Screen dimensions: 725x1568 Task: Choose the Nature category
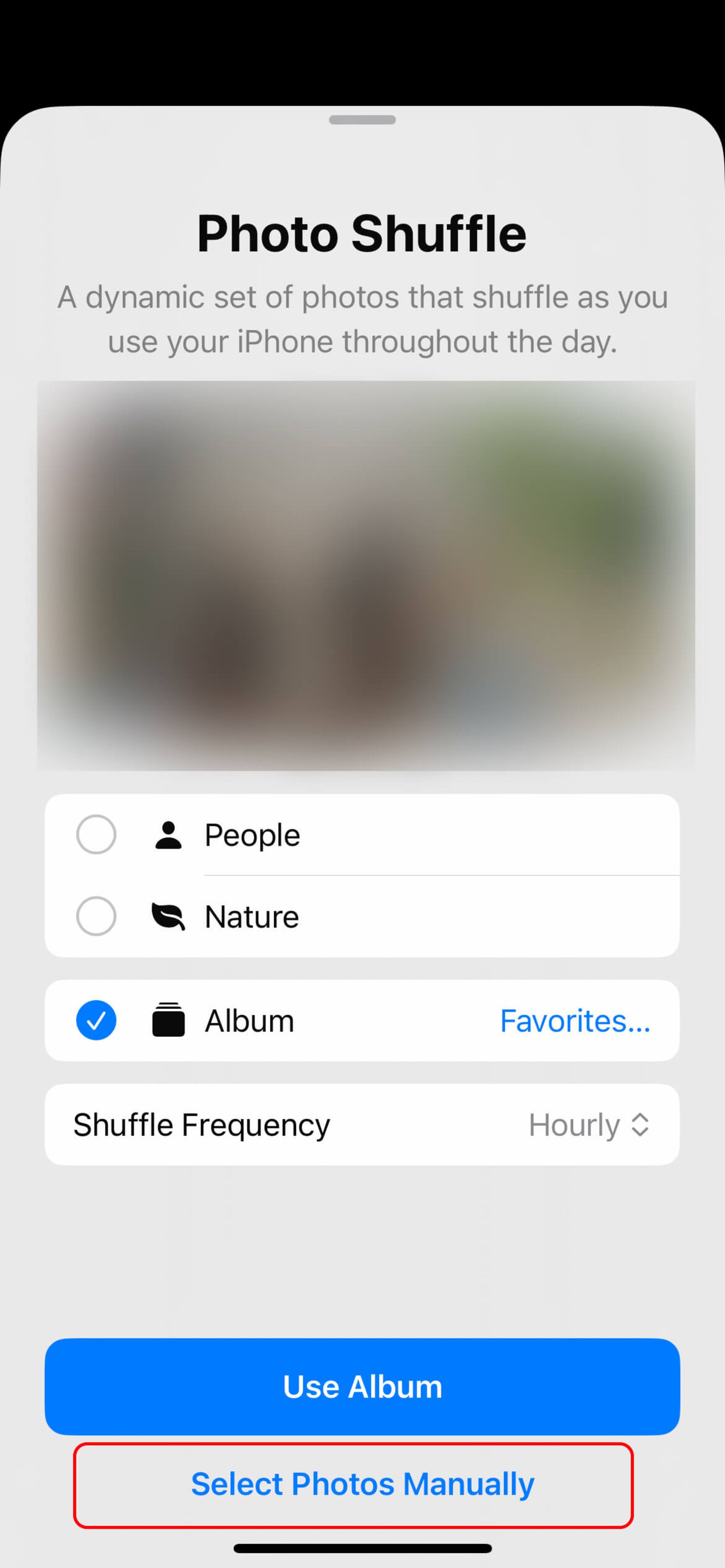pyautogui.click(x=96, y=916)
